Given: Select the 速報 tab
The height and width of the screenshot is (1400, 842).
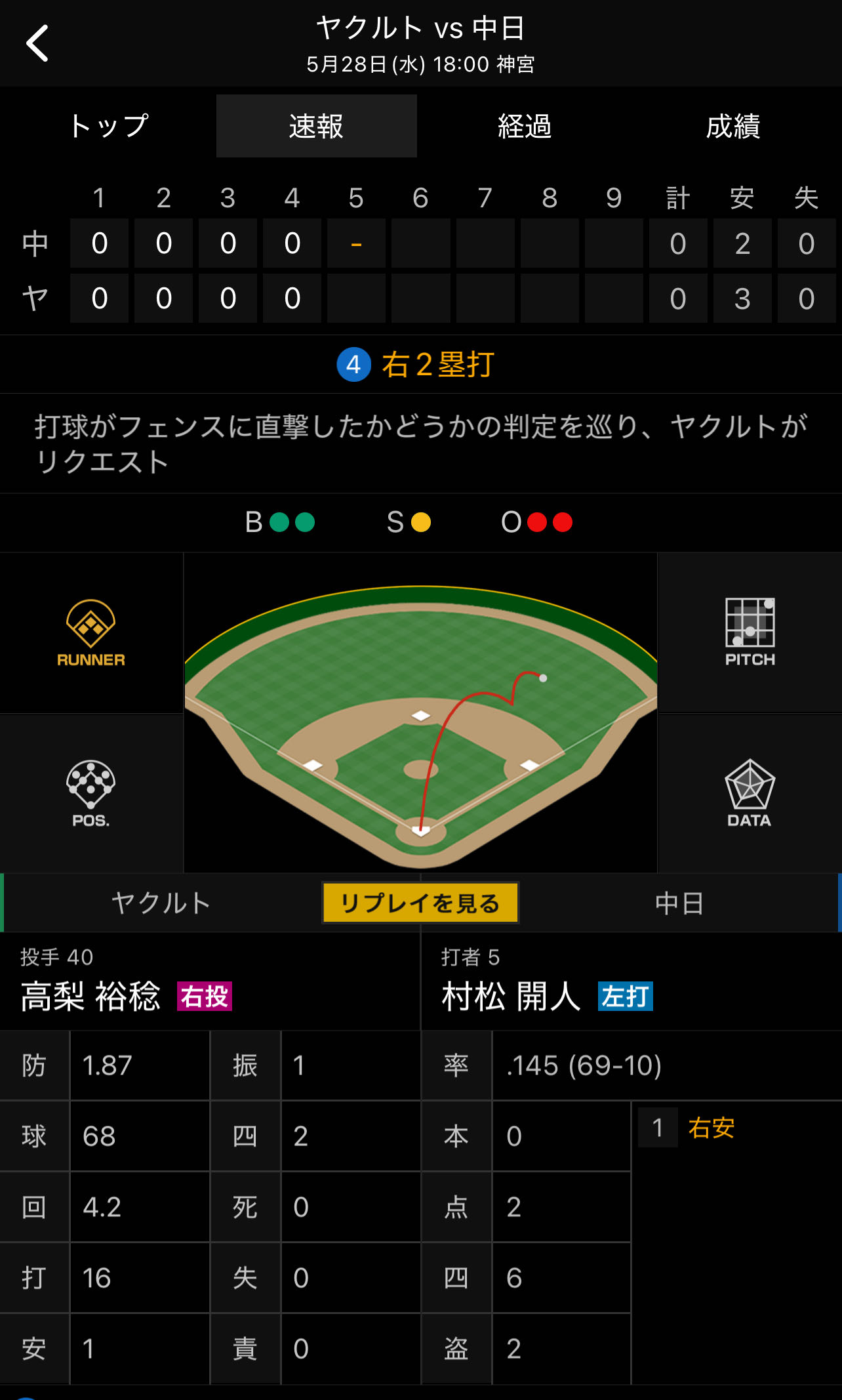Looking at the screenshot, I should (317, 126).
